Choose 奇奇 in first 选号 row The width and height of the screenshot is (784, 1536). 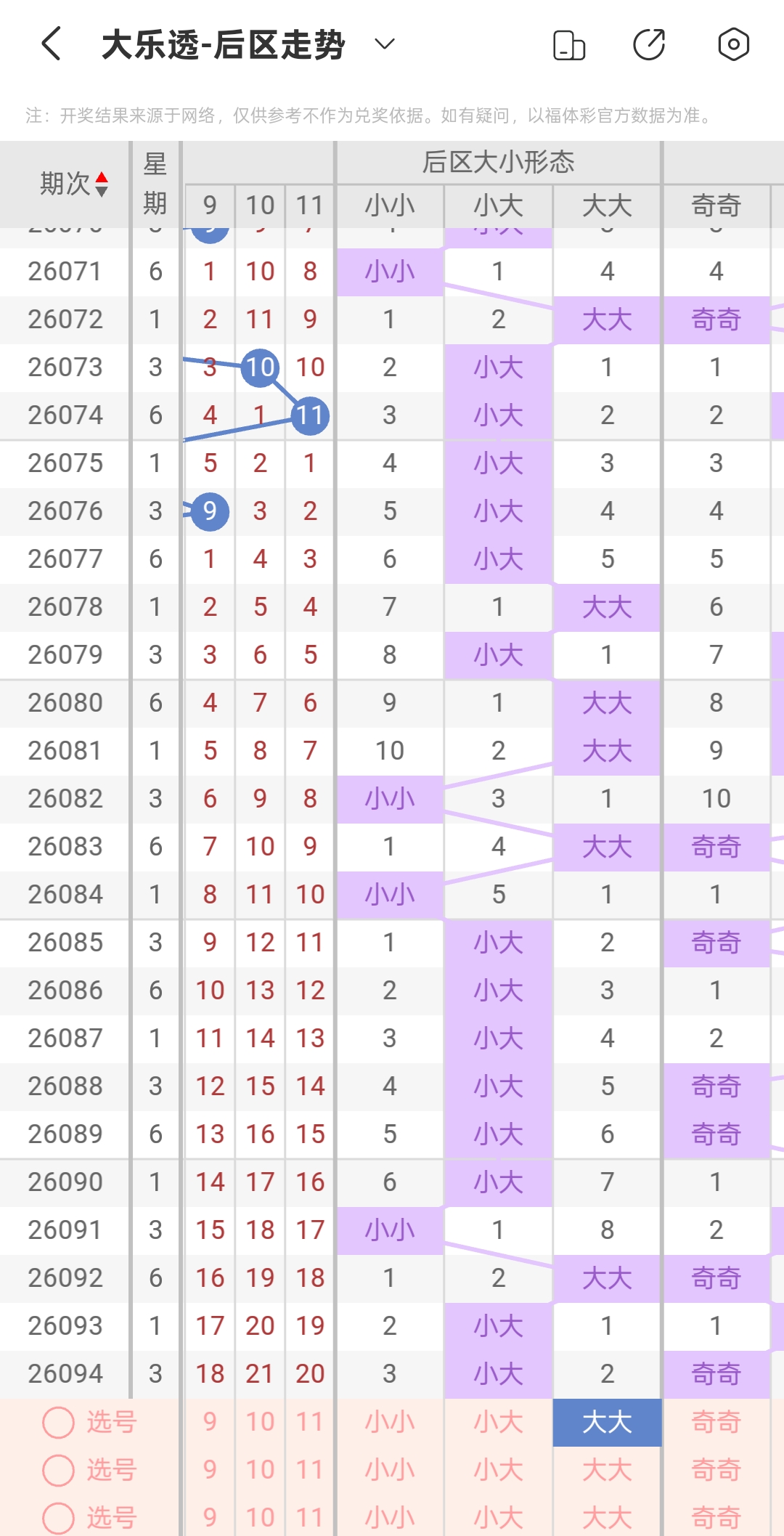(716, 1422)
